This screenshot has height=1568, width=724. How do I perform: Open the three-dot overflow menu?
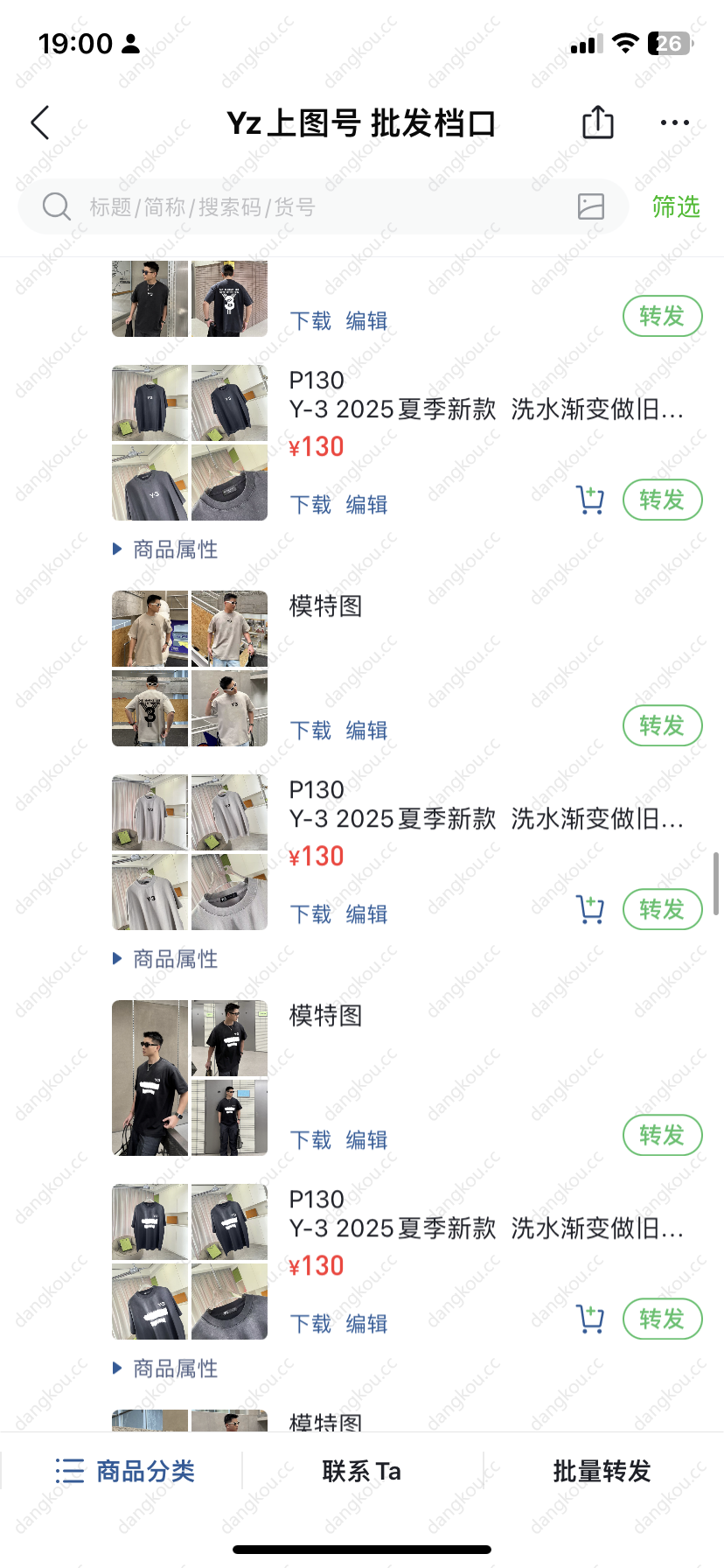tap(674, 123)
